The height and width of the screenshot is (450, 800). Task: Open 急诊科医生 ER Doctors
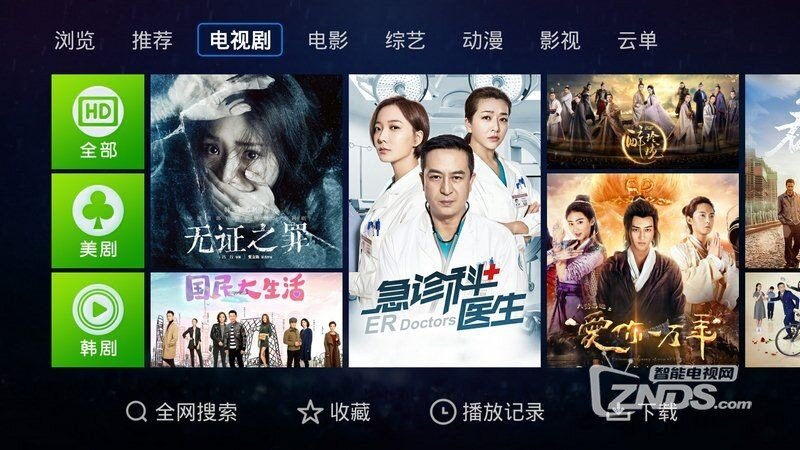(444, 220)
